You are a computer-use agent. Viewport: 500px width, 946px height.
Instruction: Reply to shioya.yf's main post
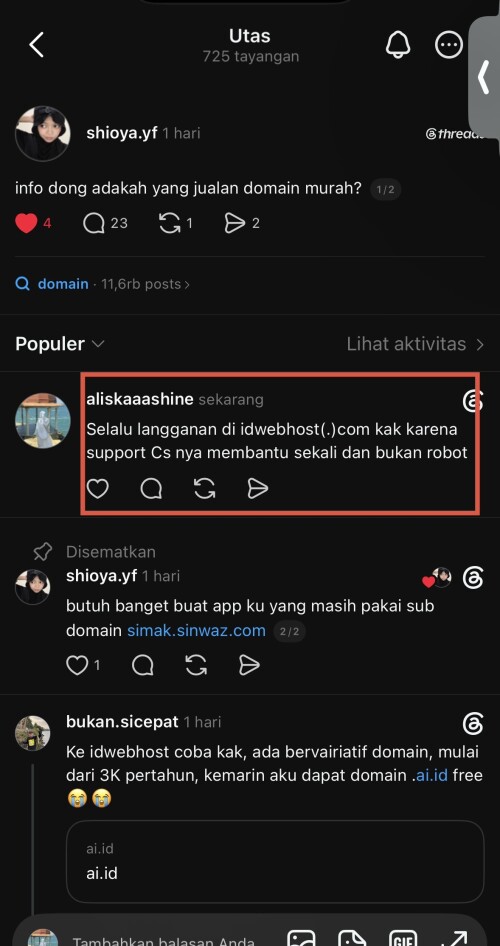94,223
